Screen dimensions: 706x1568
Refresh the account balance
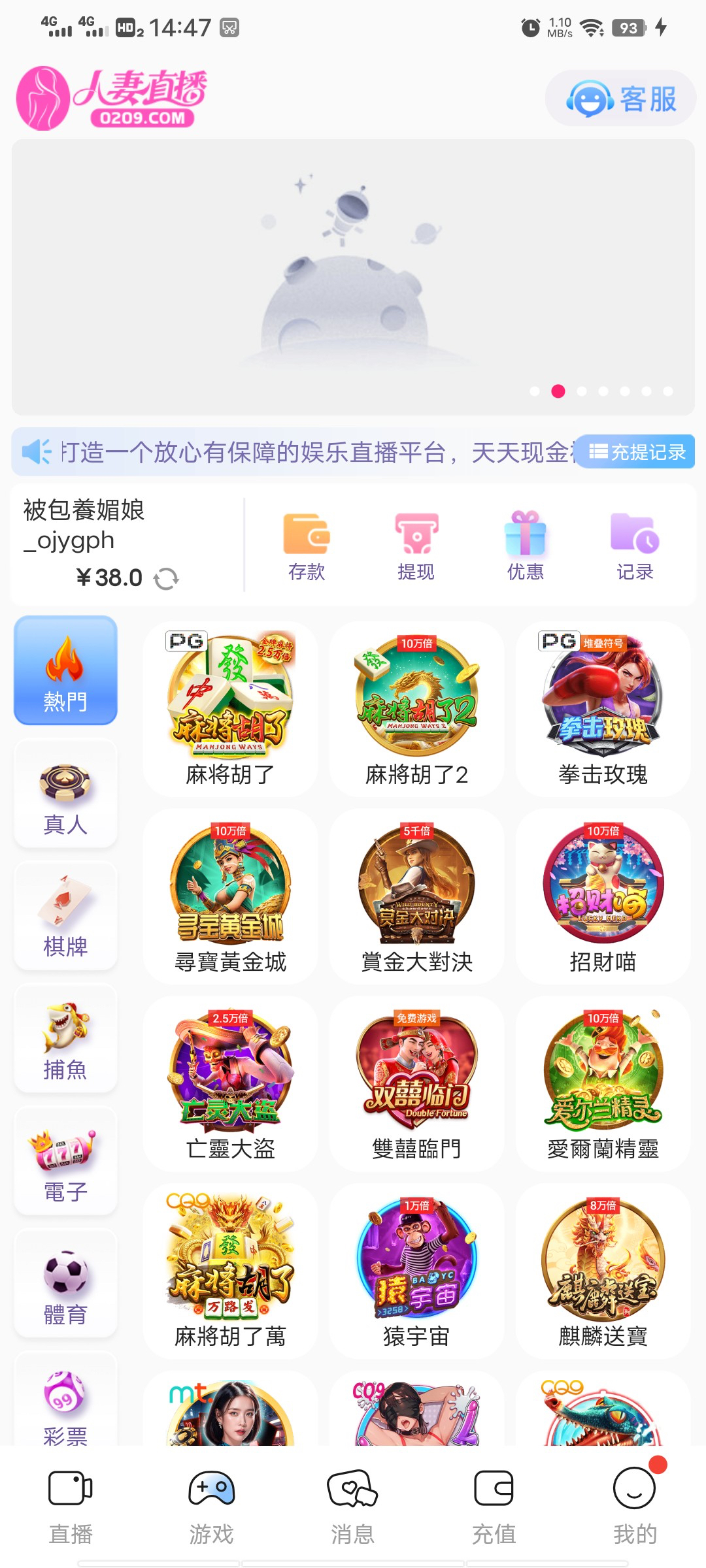[166, 578]
